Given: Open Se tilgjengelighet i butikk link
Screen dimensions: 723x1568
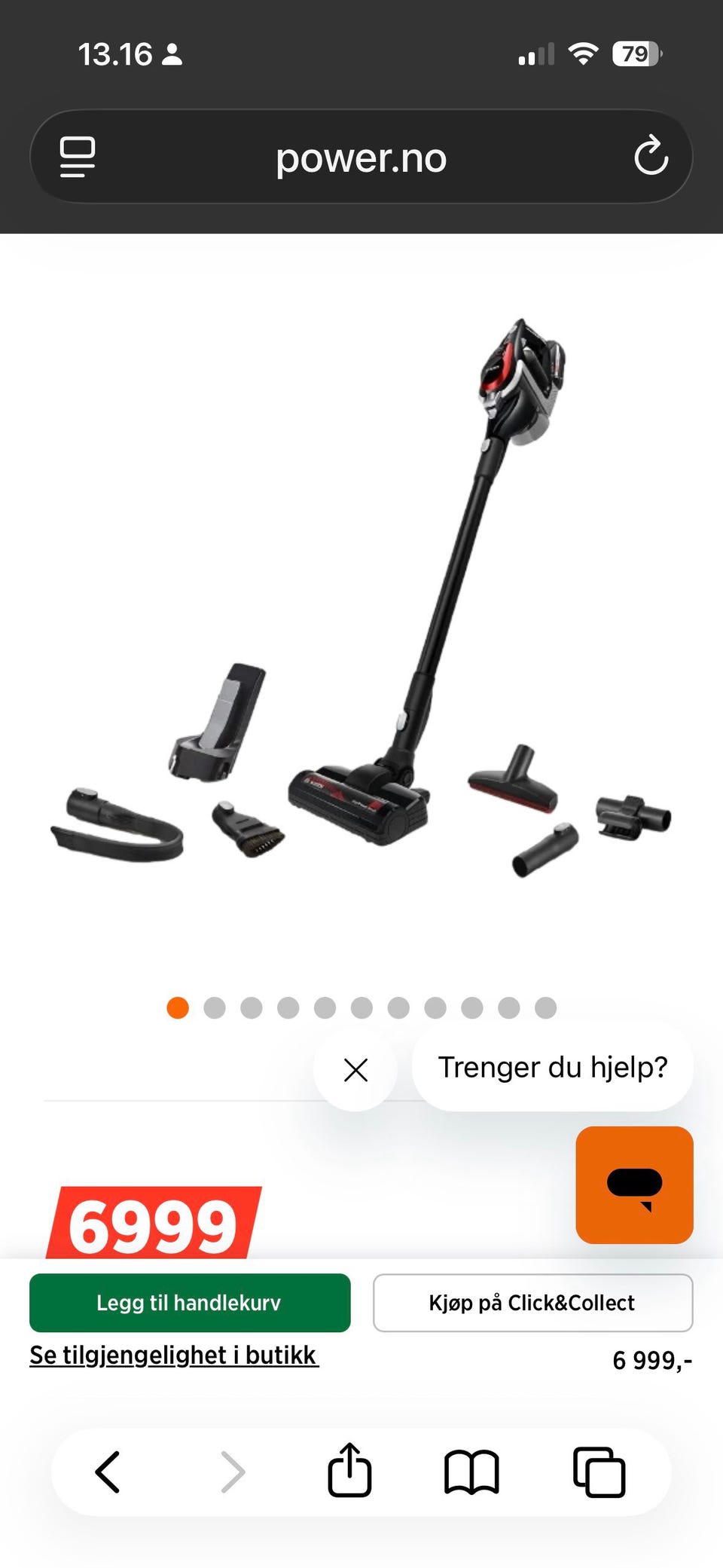Looking at the screenshot, I should point(174,1355).
